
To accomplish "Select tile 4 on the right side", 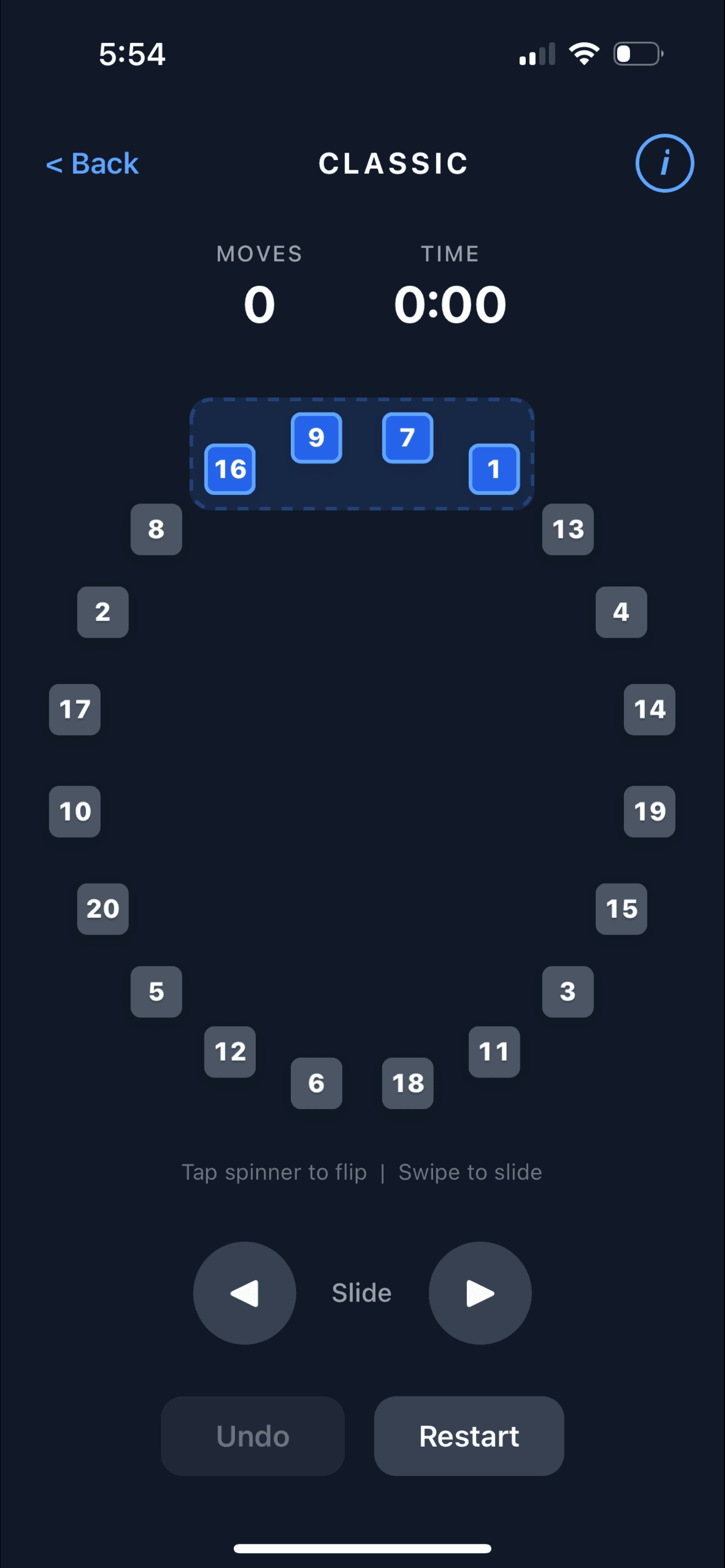I will click(621, 612).
